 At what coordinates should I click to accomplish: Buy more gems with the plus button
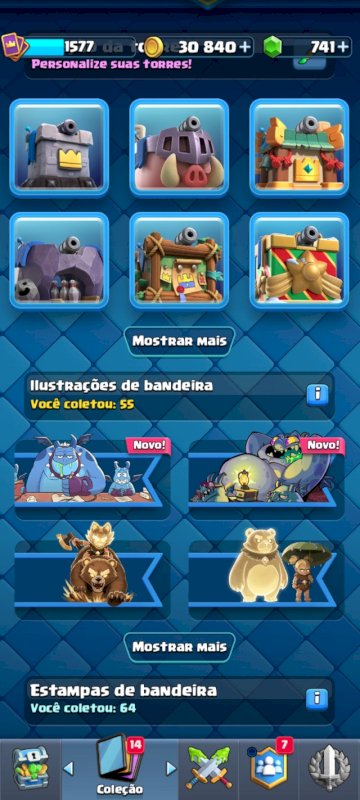point(343,47)
